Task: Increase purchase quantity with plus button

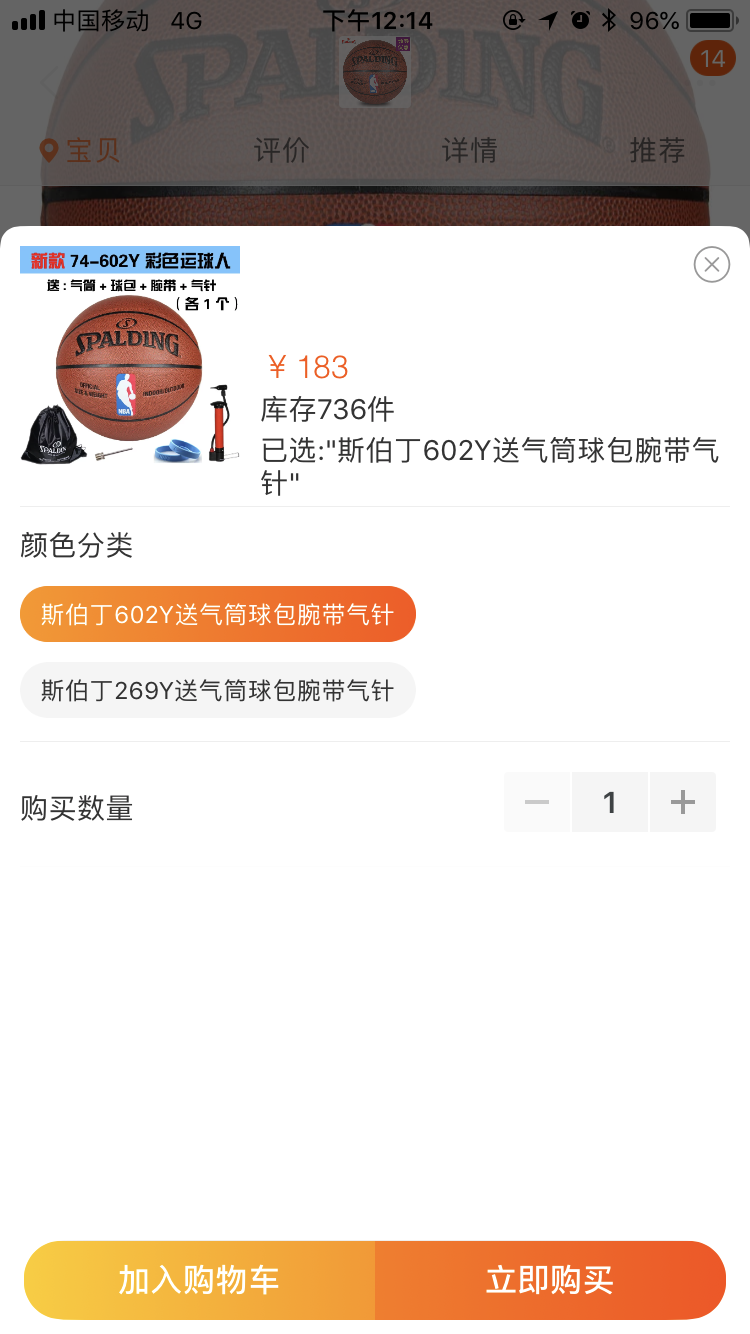Action: coord(683,802)
